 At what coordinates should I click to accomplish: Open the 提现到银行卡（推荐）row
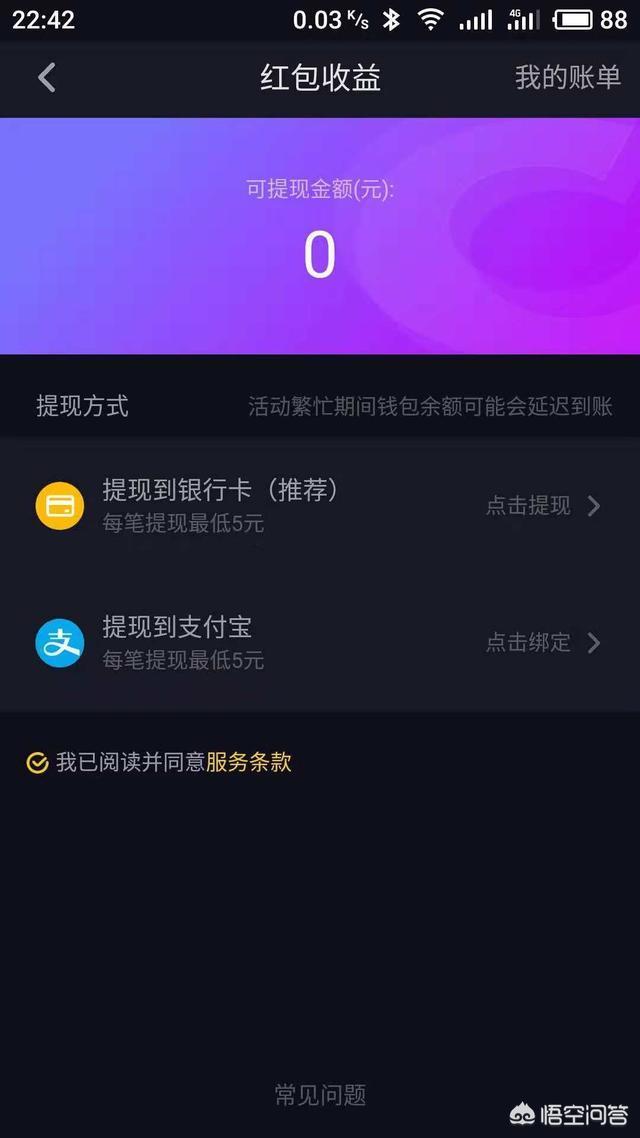point(320,505)
